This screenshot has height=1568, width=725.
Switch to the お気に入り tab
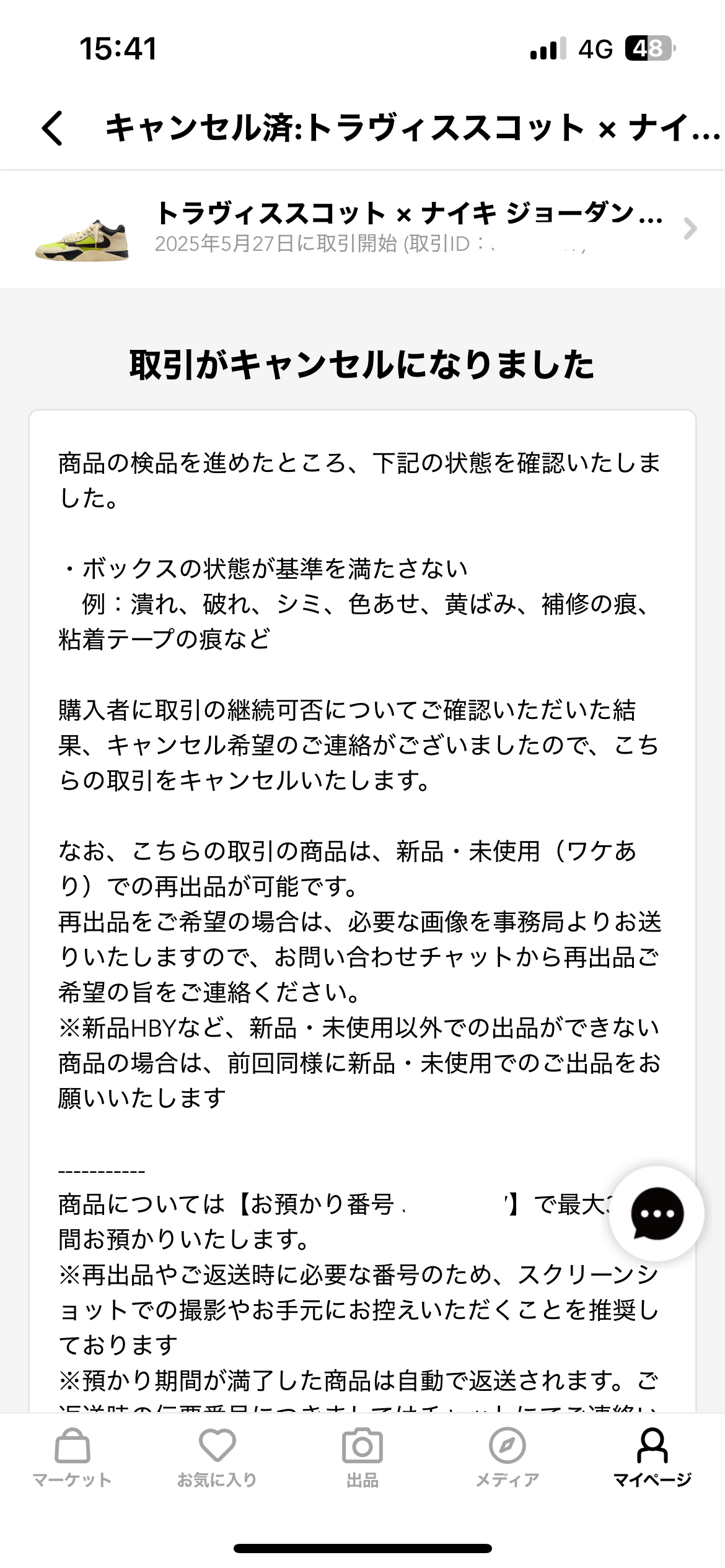coord(217,1459)
